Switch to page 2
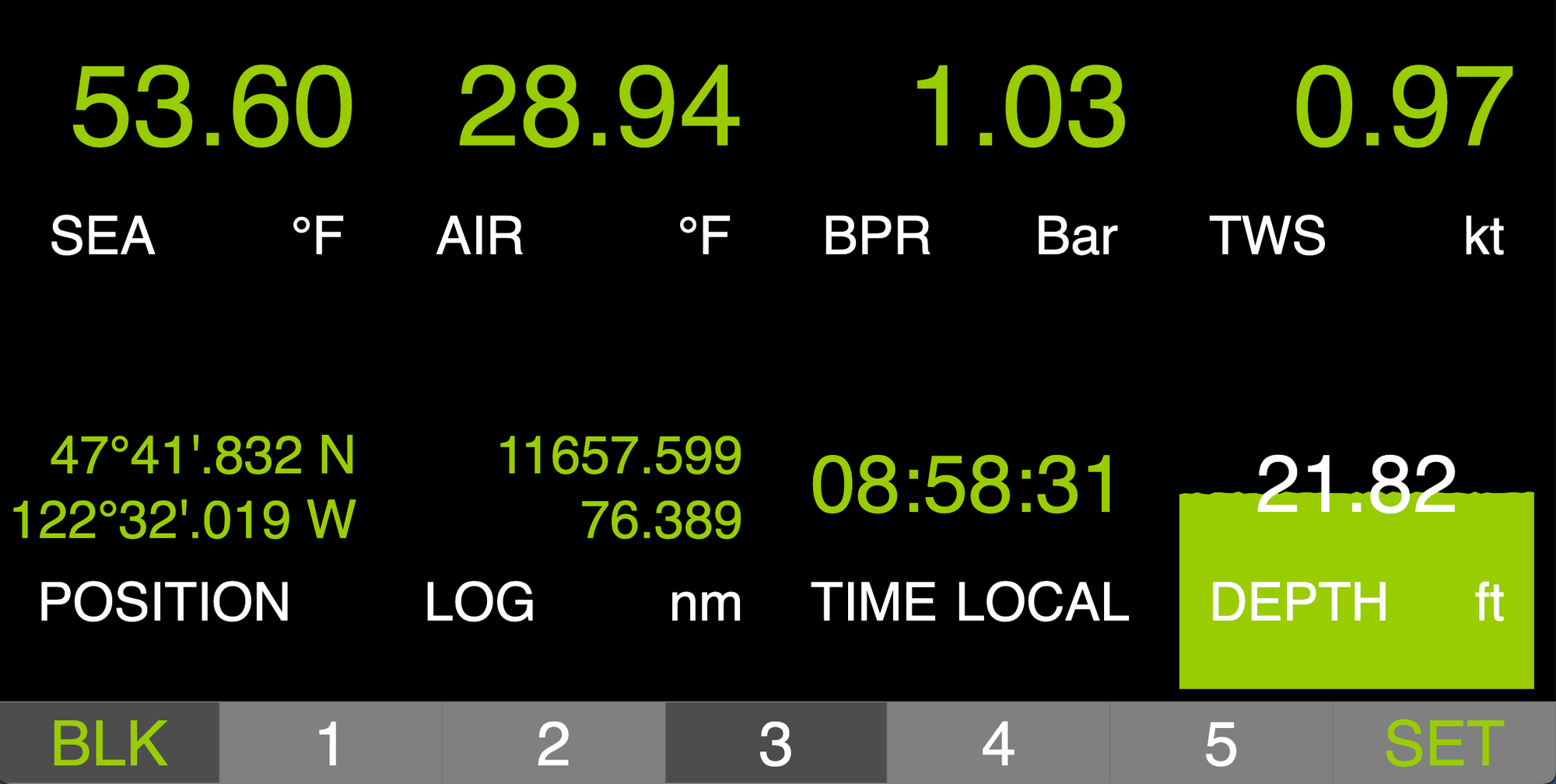Viewport: 1556px width, 784px height. coord(553,744)
